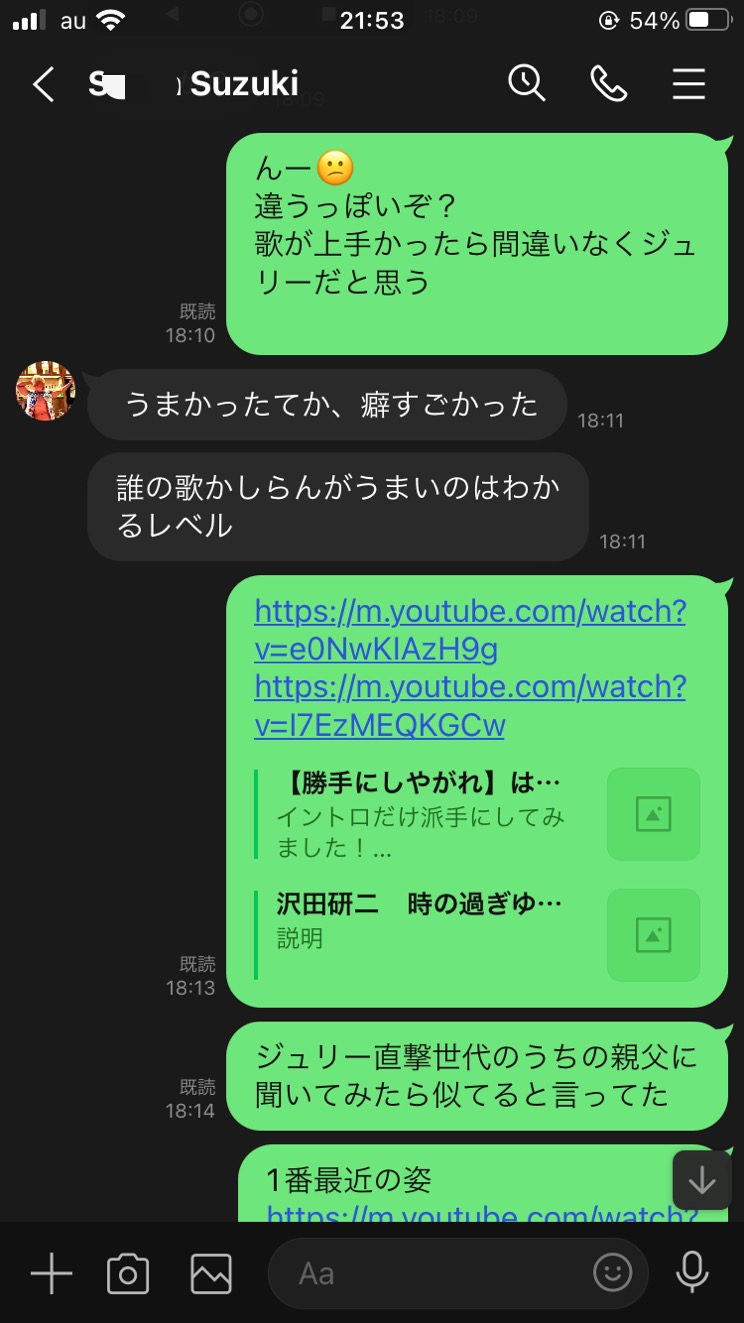Open YouTube link ending l7EzMEQKGCw

pos(470,706)
